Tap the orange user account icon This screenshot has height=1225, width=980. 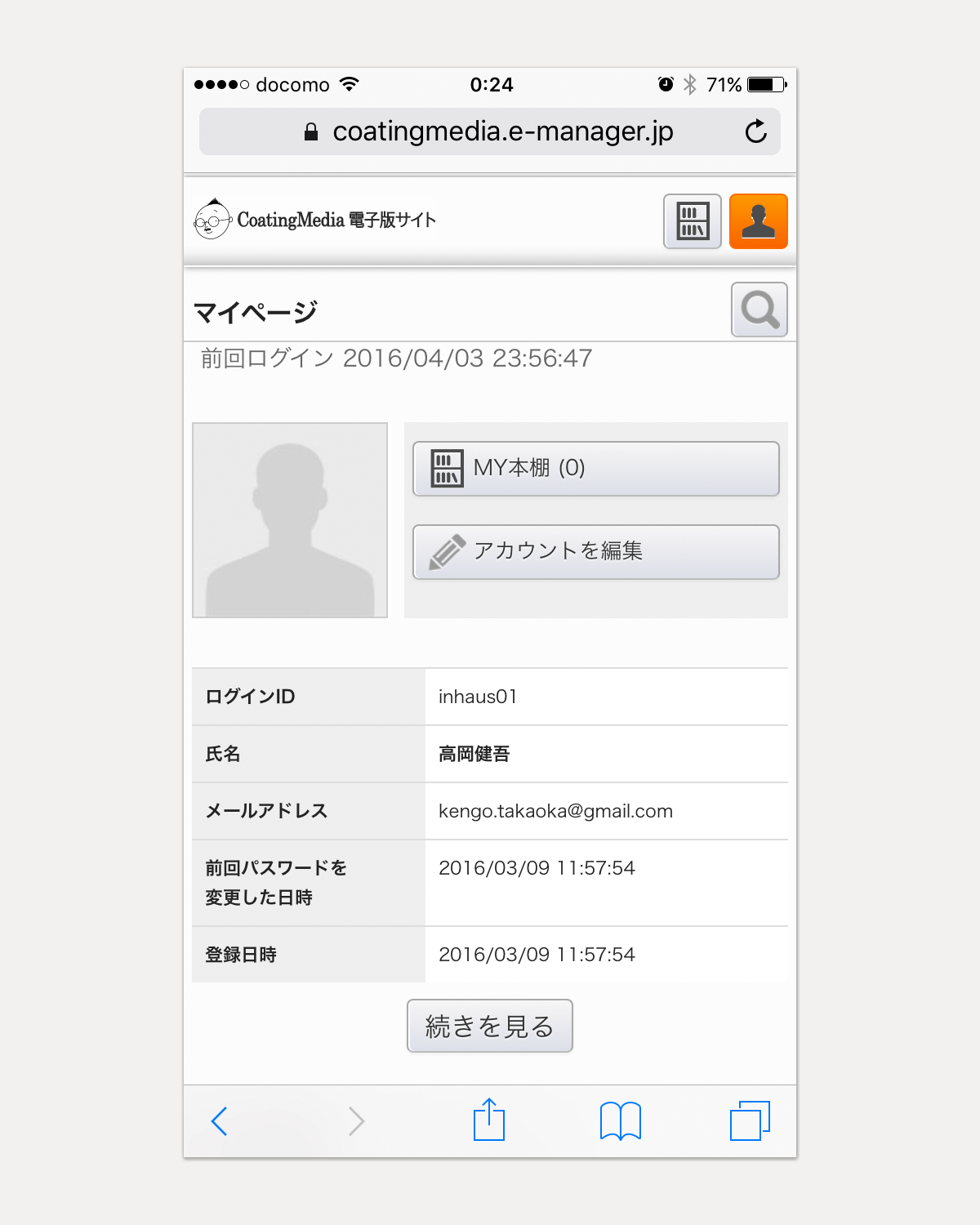click(x=758, y=221)
